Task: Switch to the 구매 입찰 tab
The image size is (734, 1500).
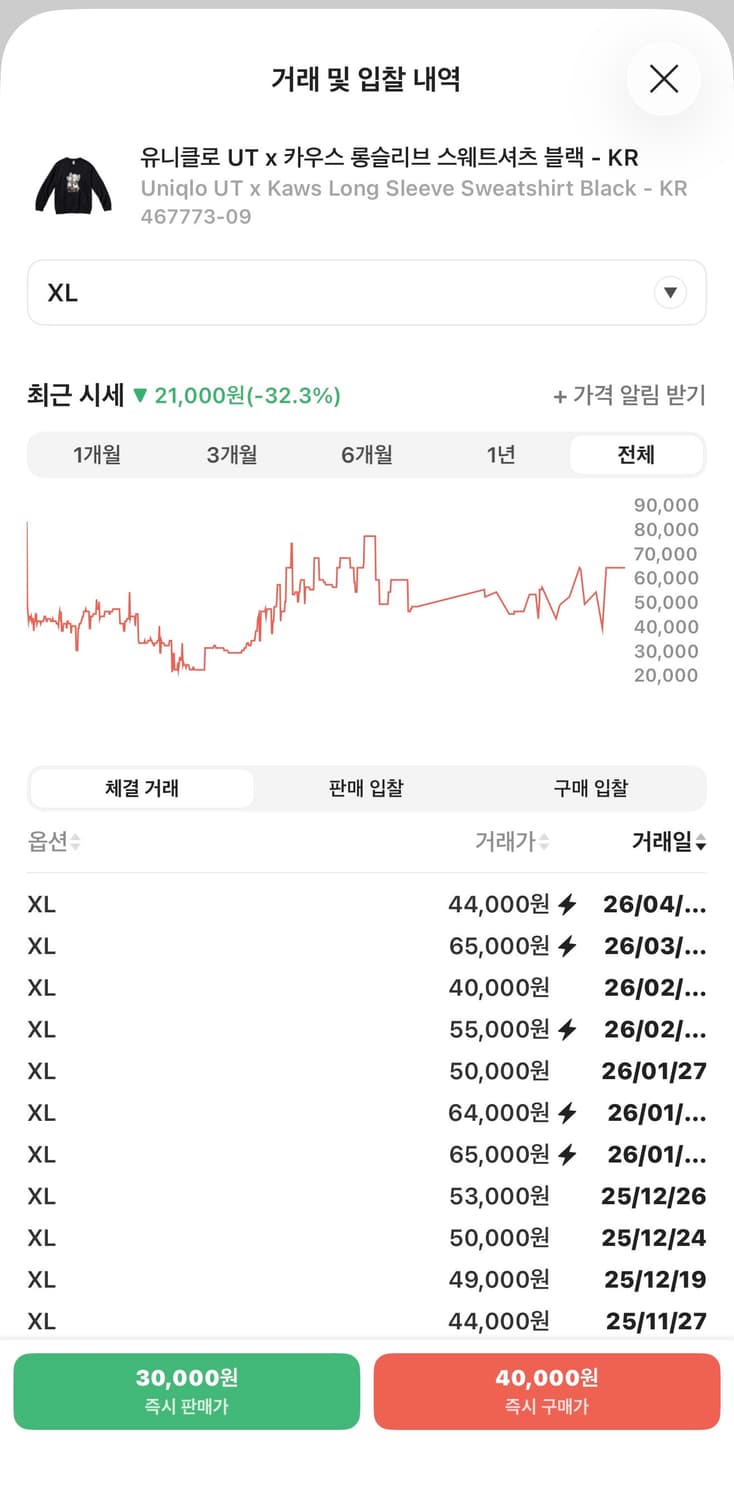Action: tap(592, 788)
